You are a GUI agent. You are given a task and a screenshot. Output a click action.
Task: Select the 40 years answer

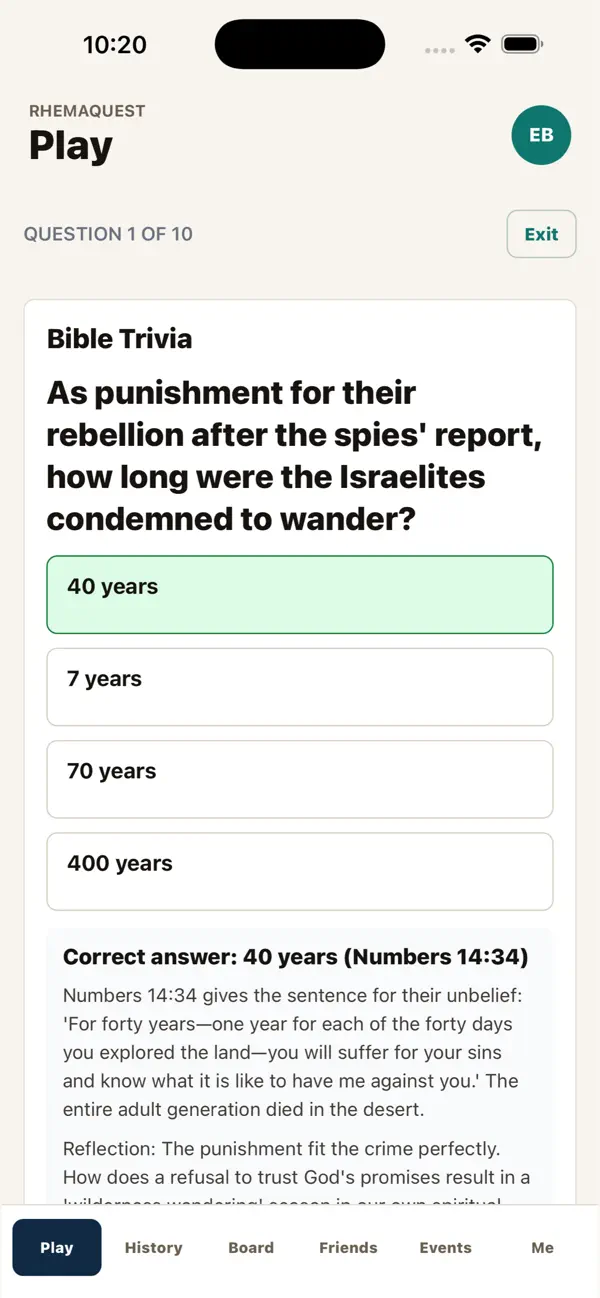[300, 595]
